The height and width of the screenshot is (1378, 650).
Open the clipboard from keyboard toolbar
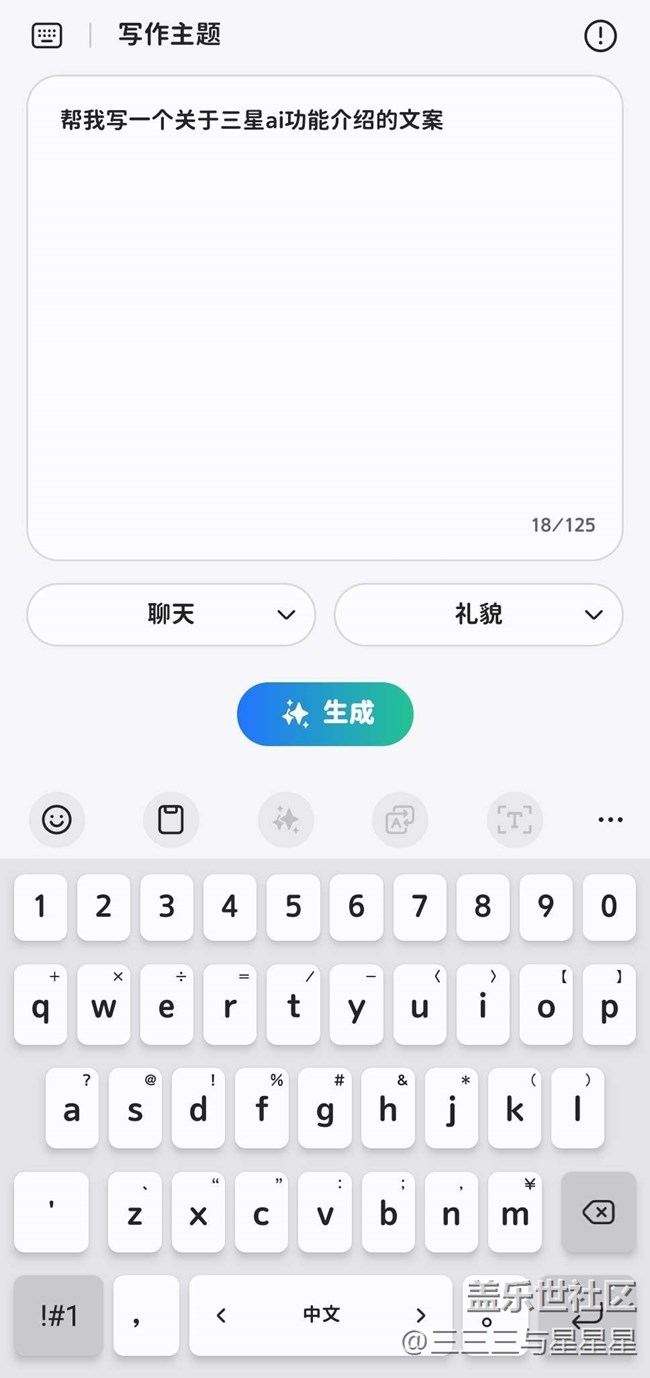pos(171,820)
